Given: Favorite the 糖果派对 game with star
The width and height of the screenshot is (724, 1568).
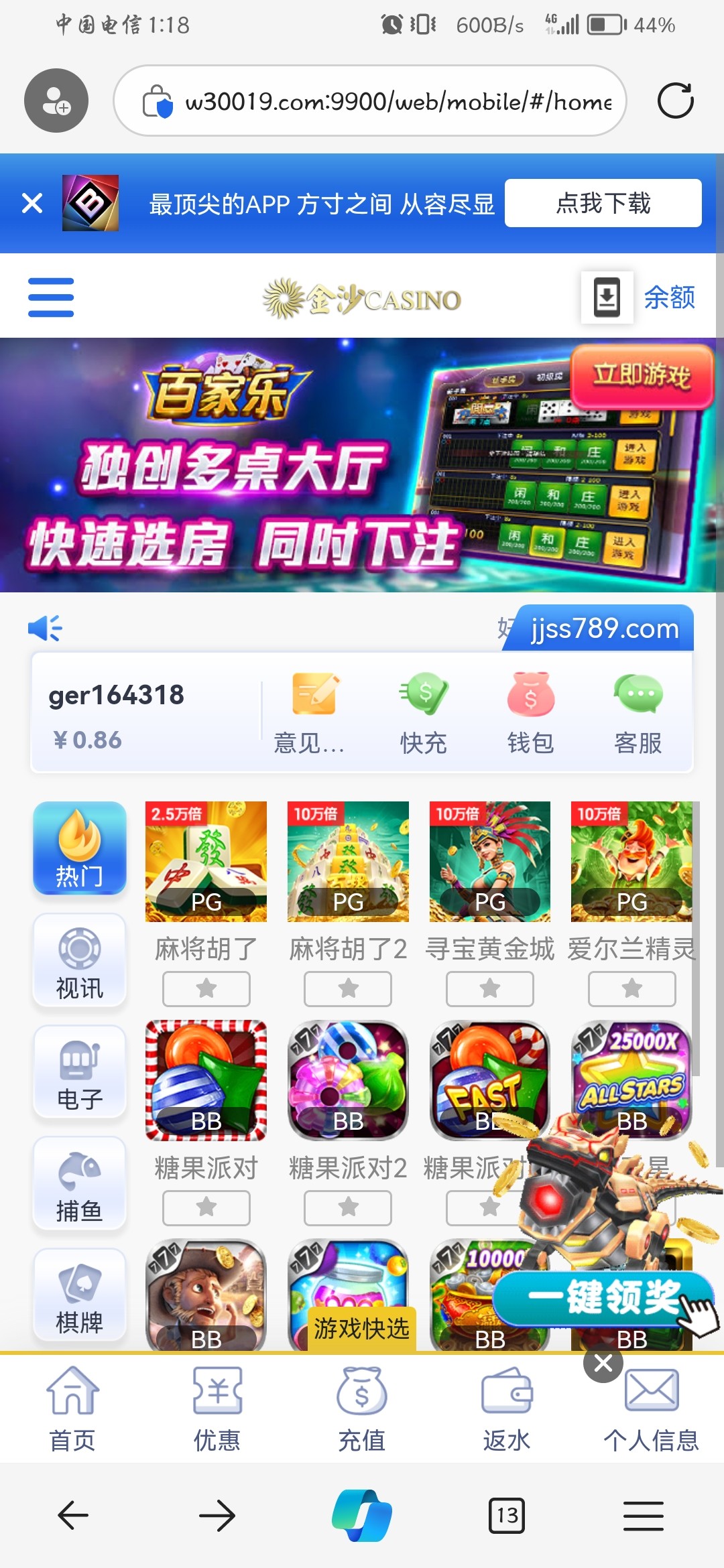Looking at the screenshot, I should click(x=206, y=1207).
